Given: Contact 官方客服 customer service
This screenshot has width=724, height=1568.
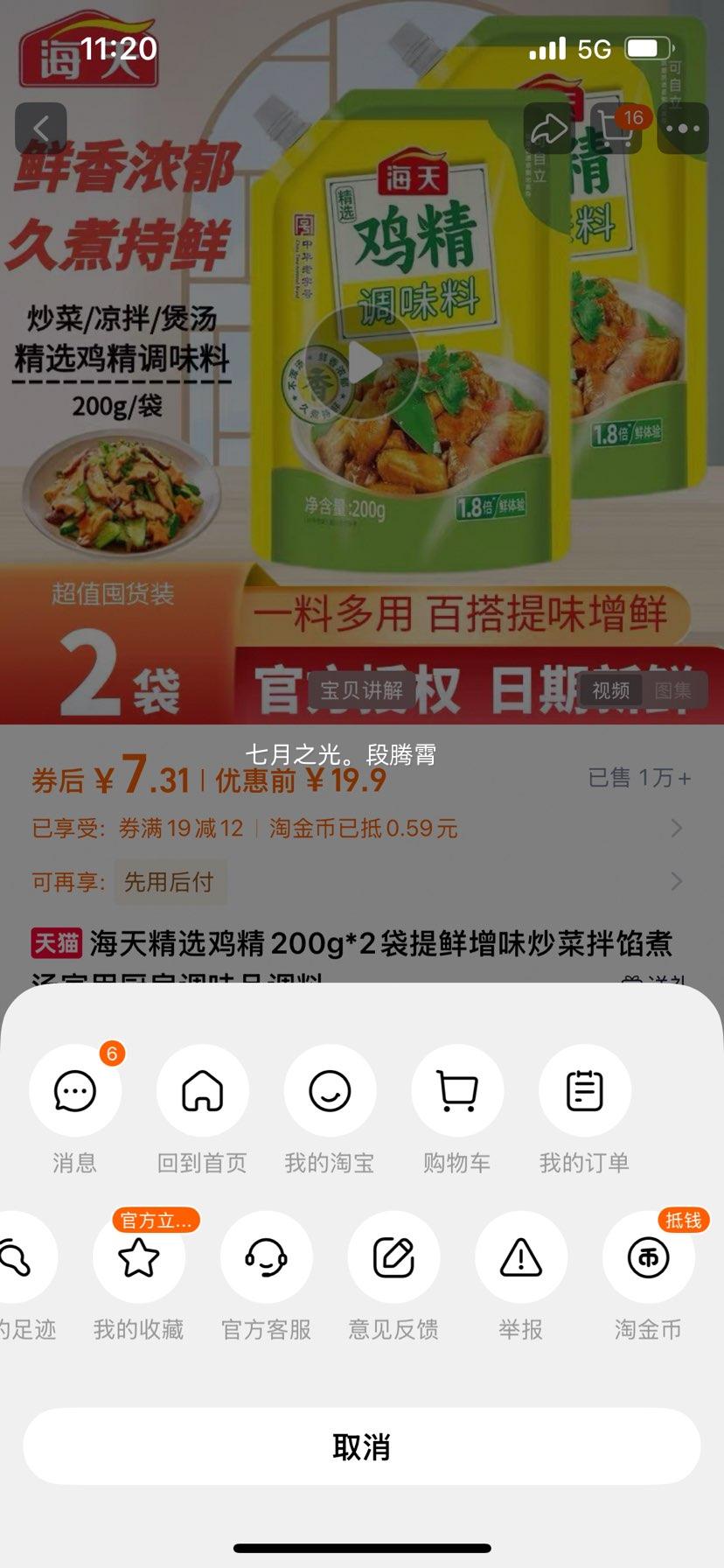Looking at the screenshot, I should tap(267, 1257).
